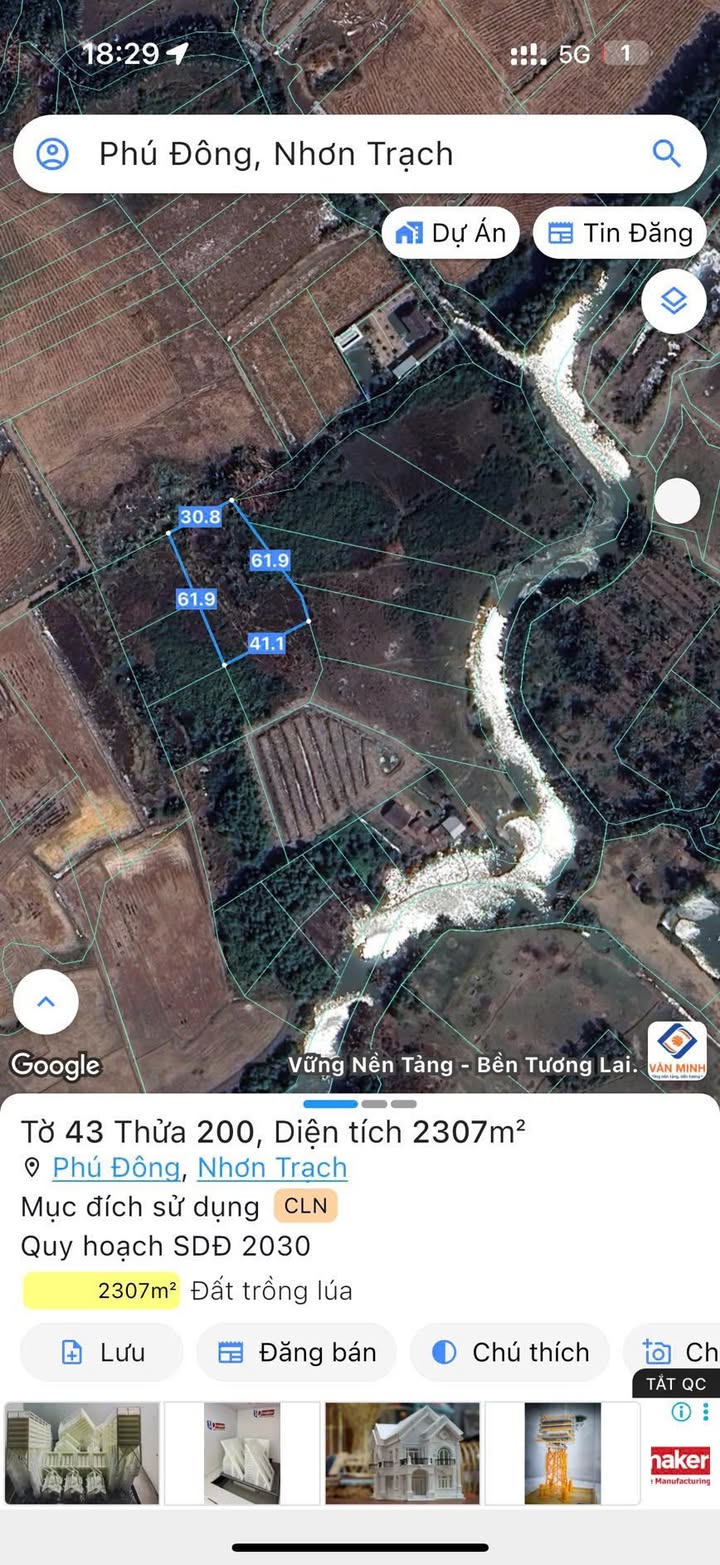Edit the Phú Đông, Nhơn Trạch search field
This screenshot has width=720, height=1565.
coord(340,154)
